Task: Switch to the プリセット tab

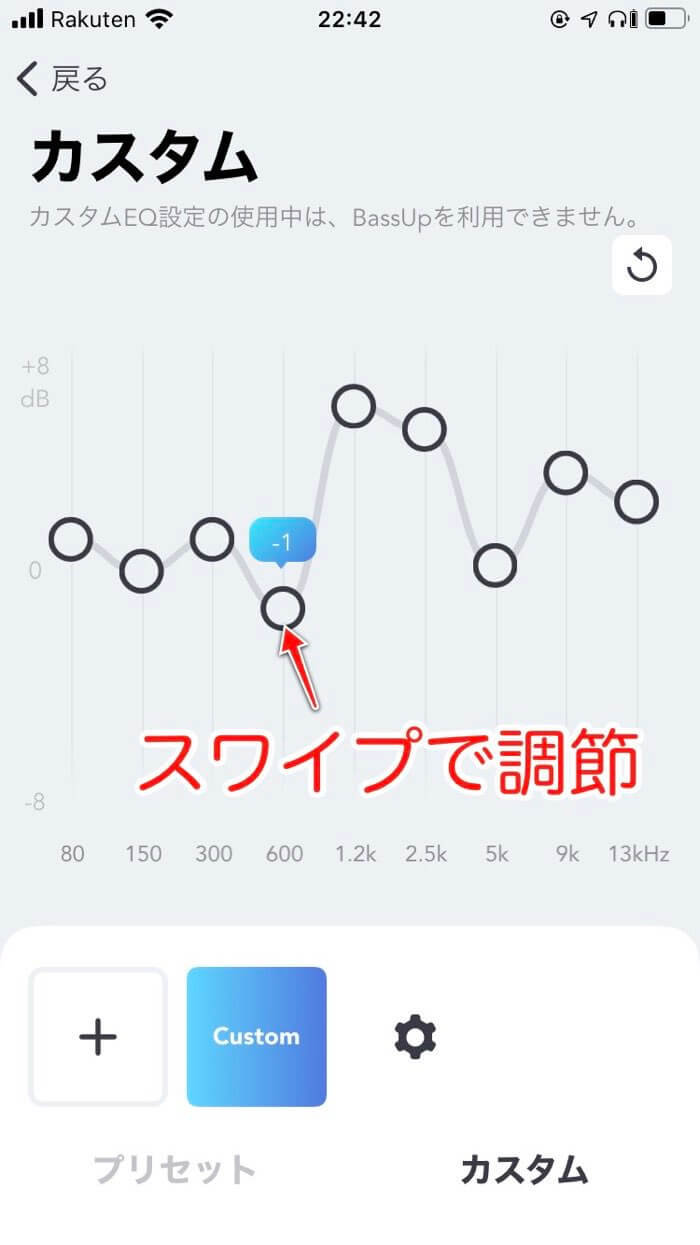Action: click(175, 1169)
